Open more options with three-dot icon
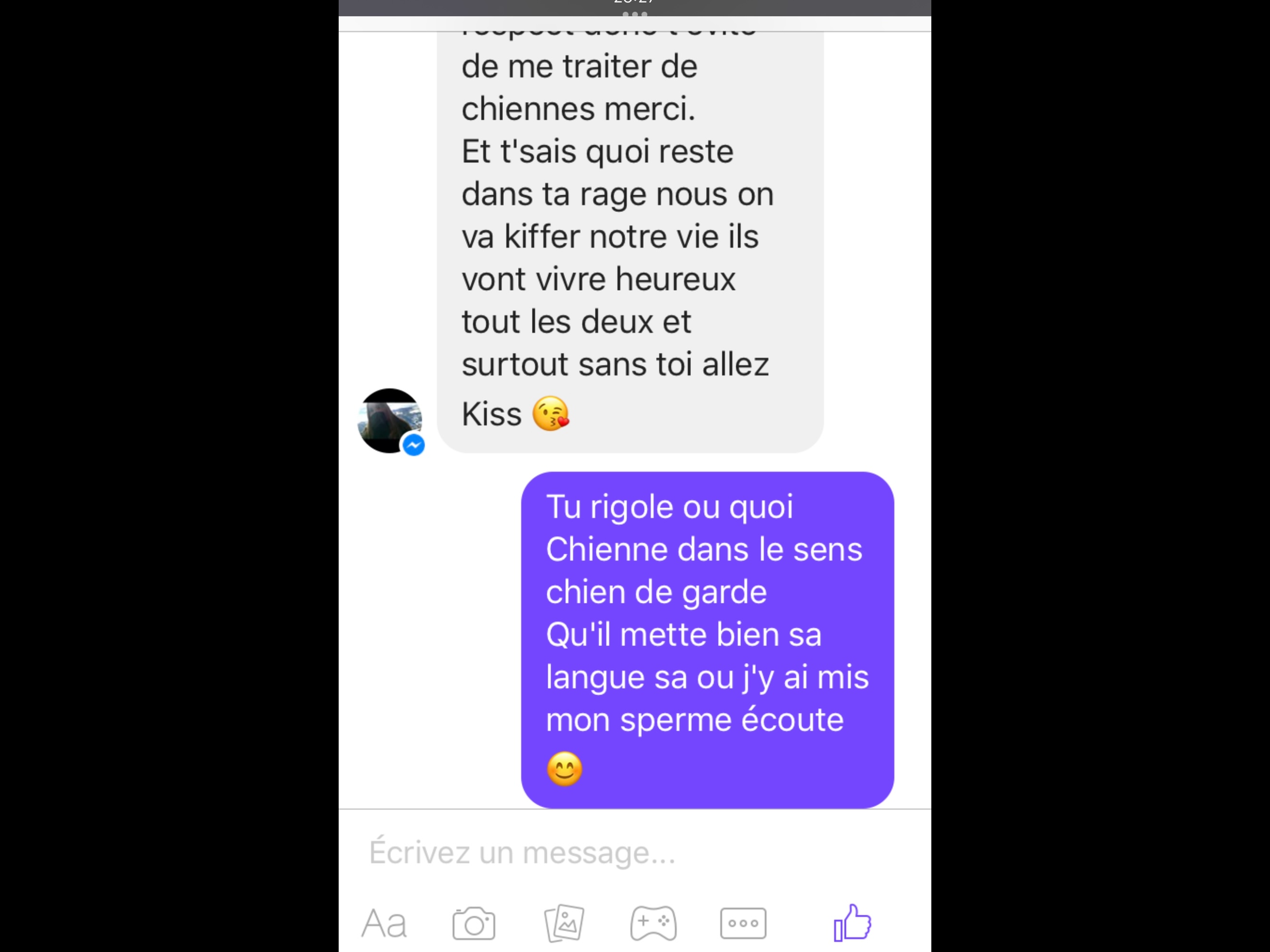 tap(743, 923)
